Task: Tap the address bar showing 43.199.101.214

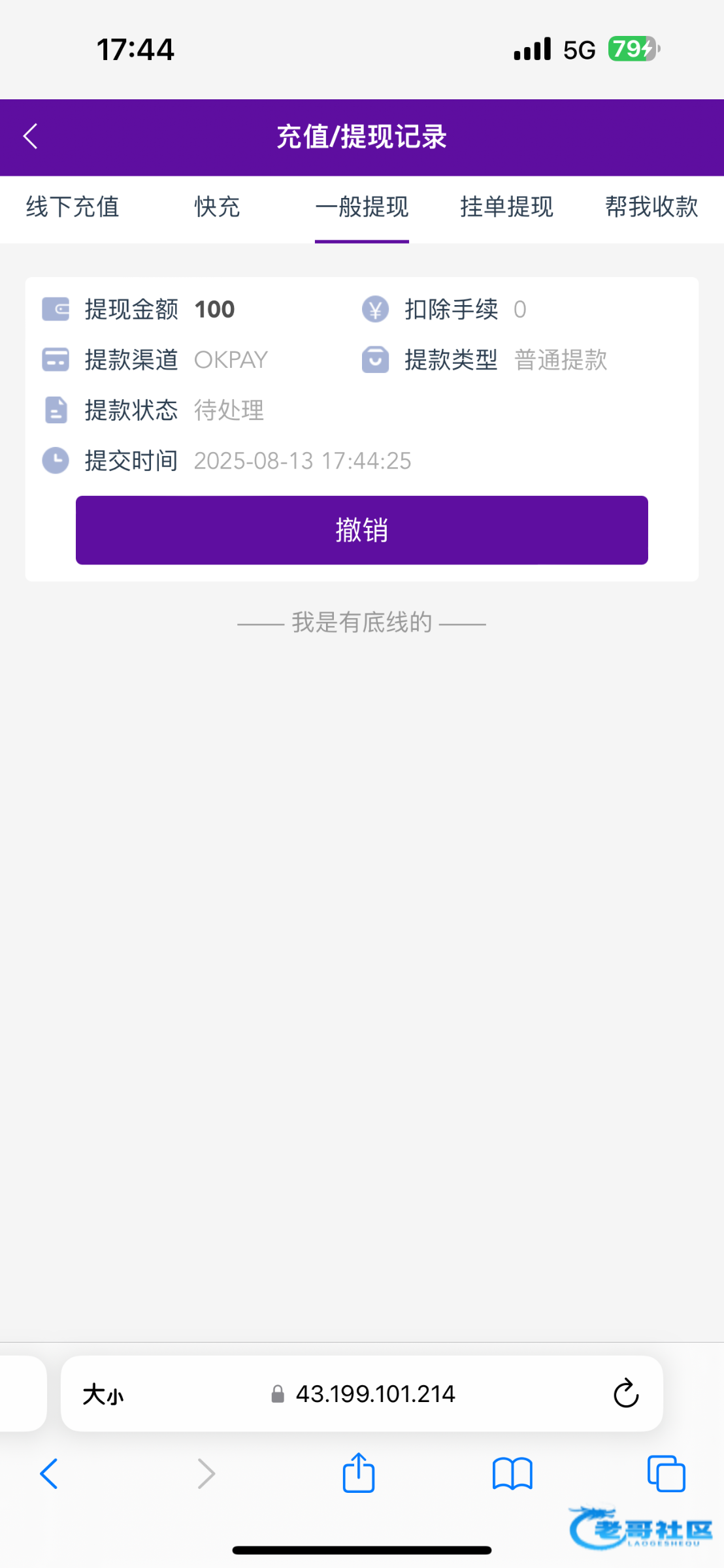Action: click(x=375, y=1394)
